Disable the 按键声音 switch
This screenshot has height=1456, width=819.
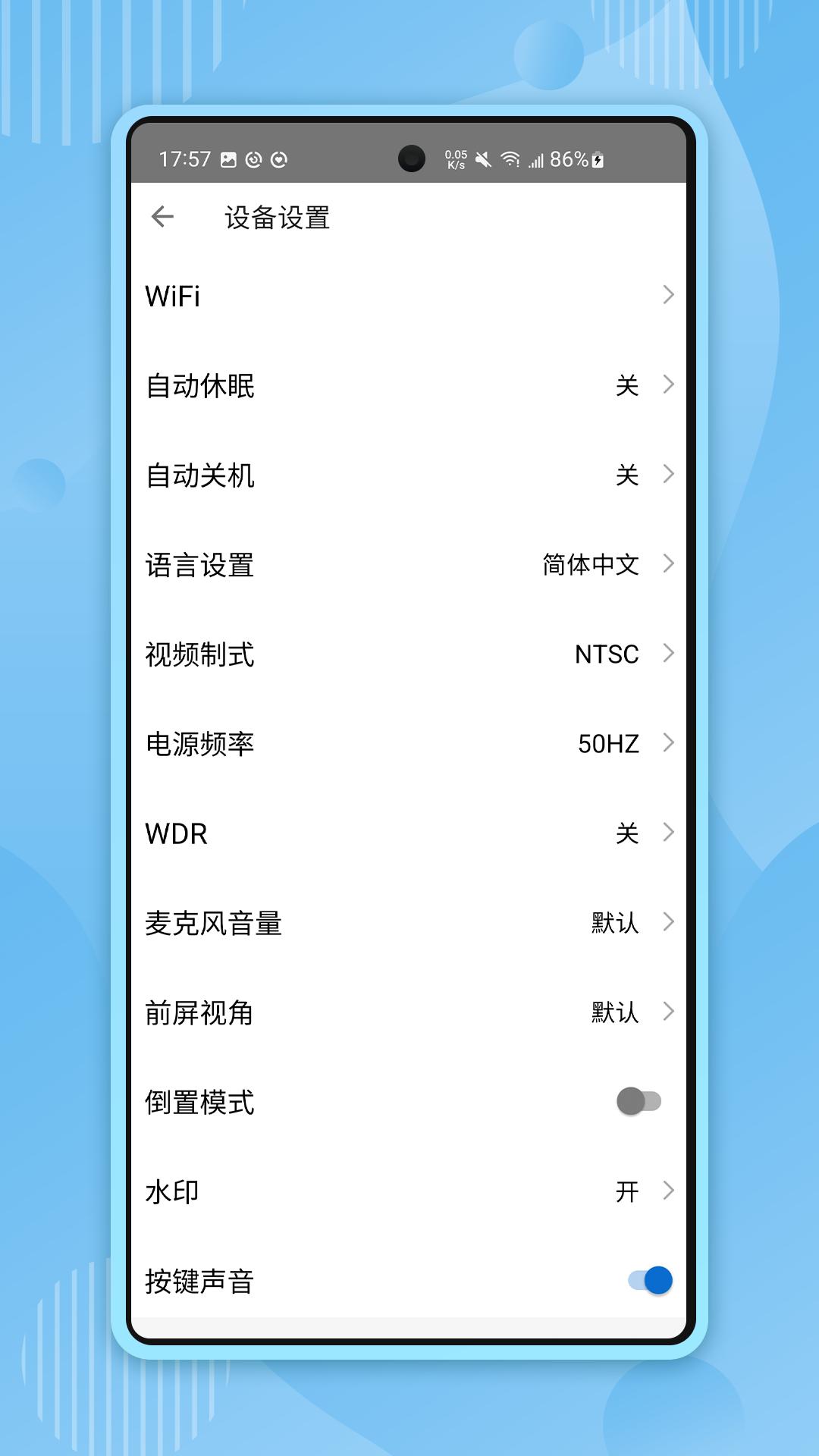pyautogui.click(x=646, y=1281)
